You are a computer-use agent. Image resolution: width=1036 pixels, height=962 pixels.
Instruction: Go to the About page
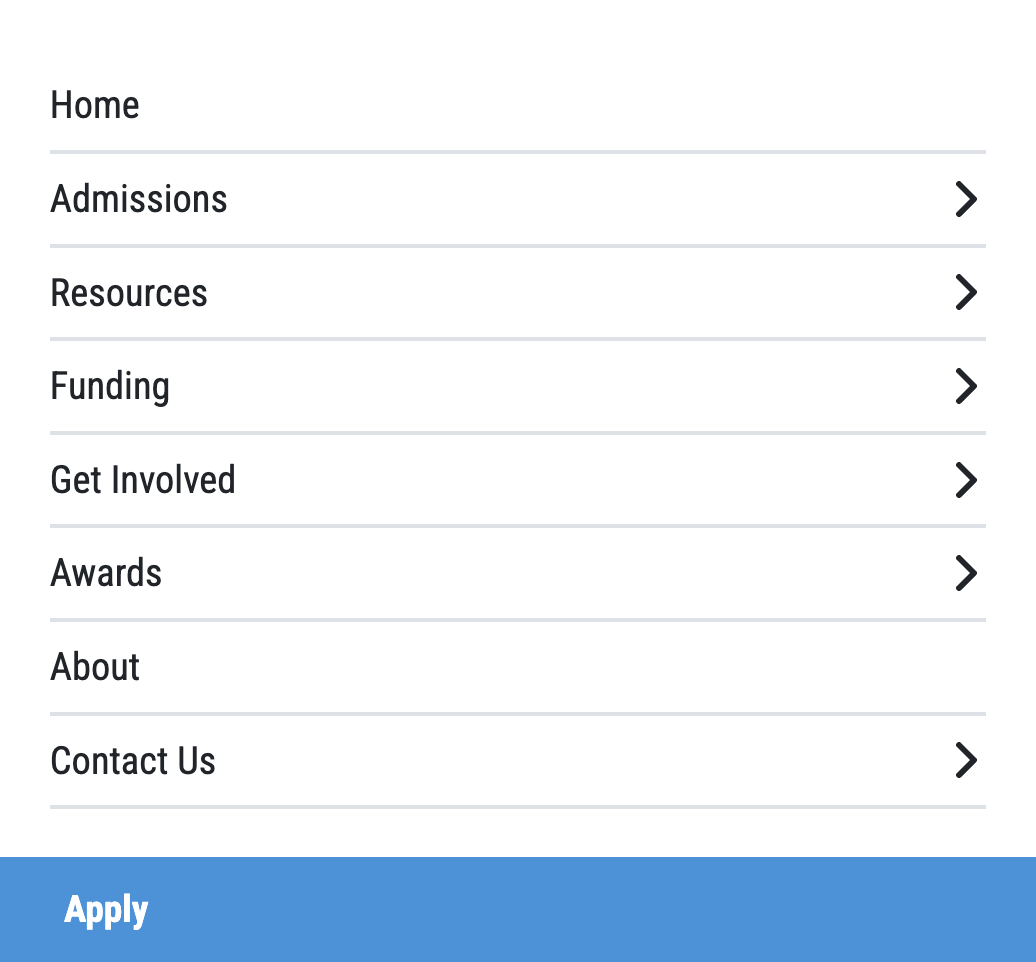[x=95, y=667]
